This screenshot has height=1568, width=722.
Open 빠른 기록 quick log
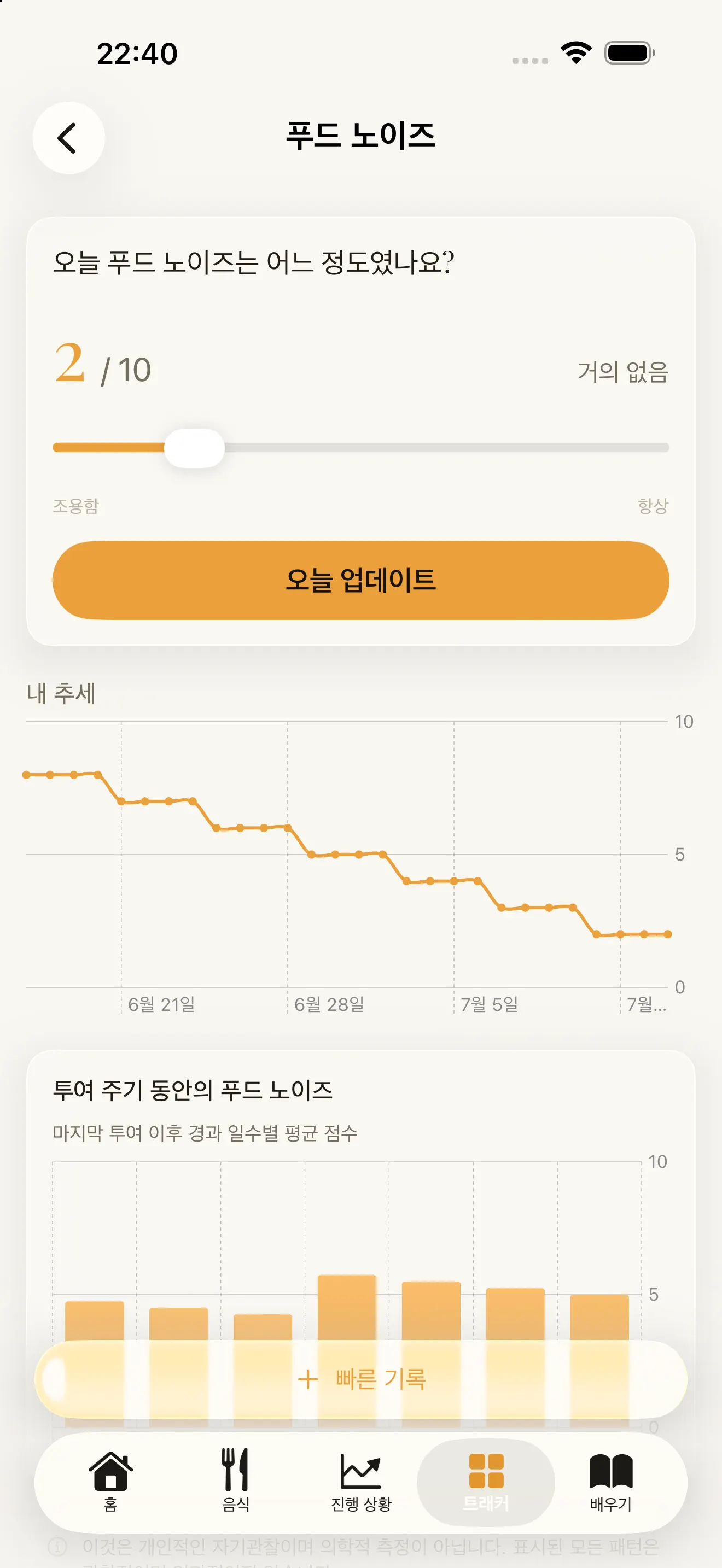360,1379
